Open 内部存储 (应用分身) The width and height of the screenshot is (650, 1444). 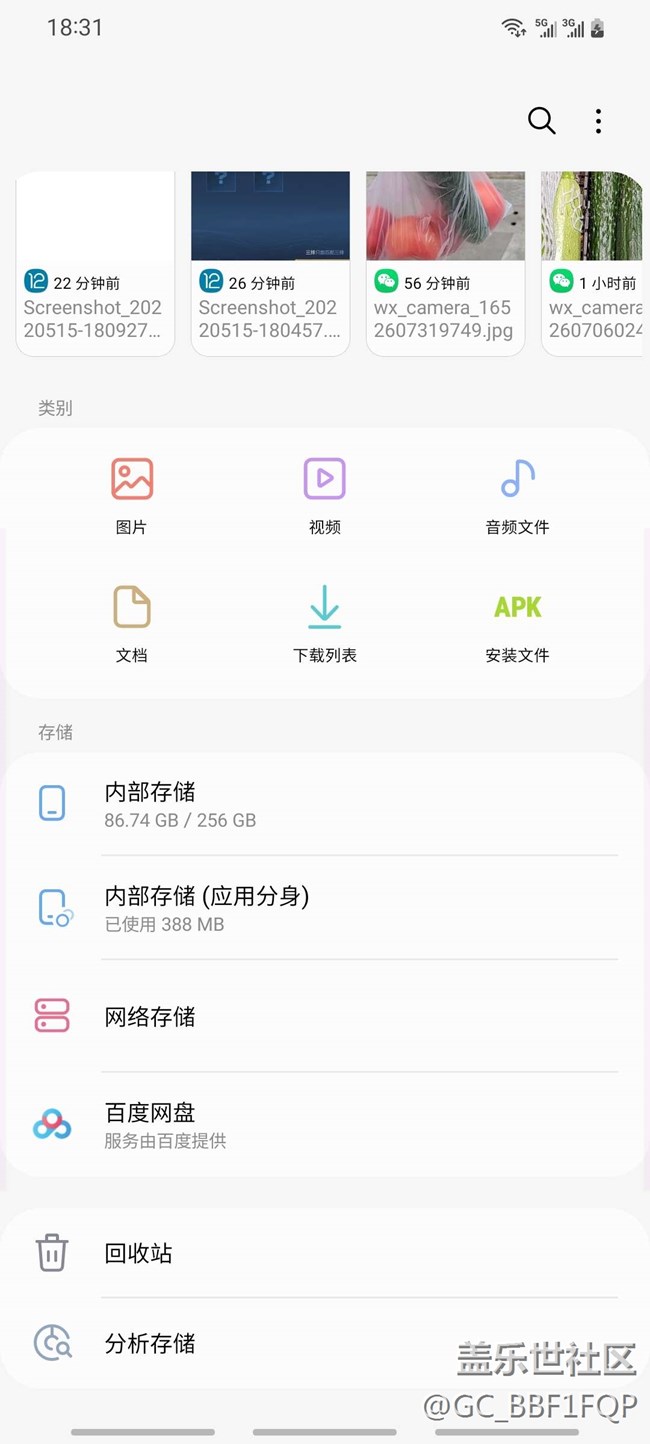pyautogui.click(x=325, y=908)
